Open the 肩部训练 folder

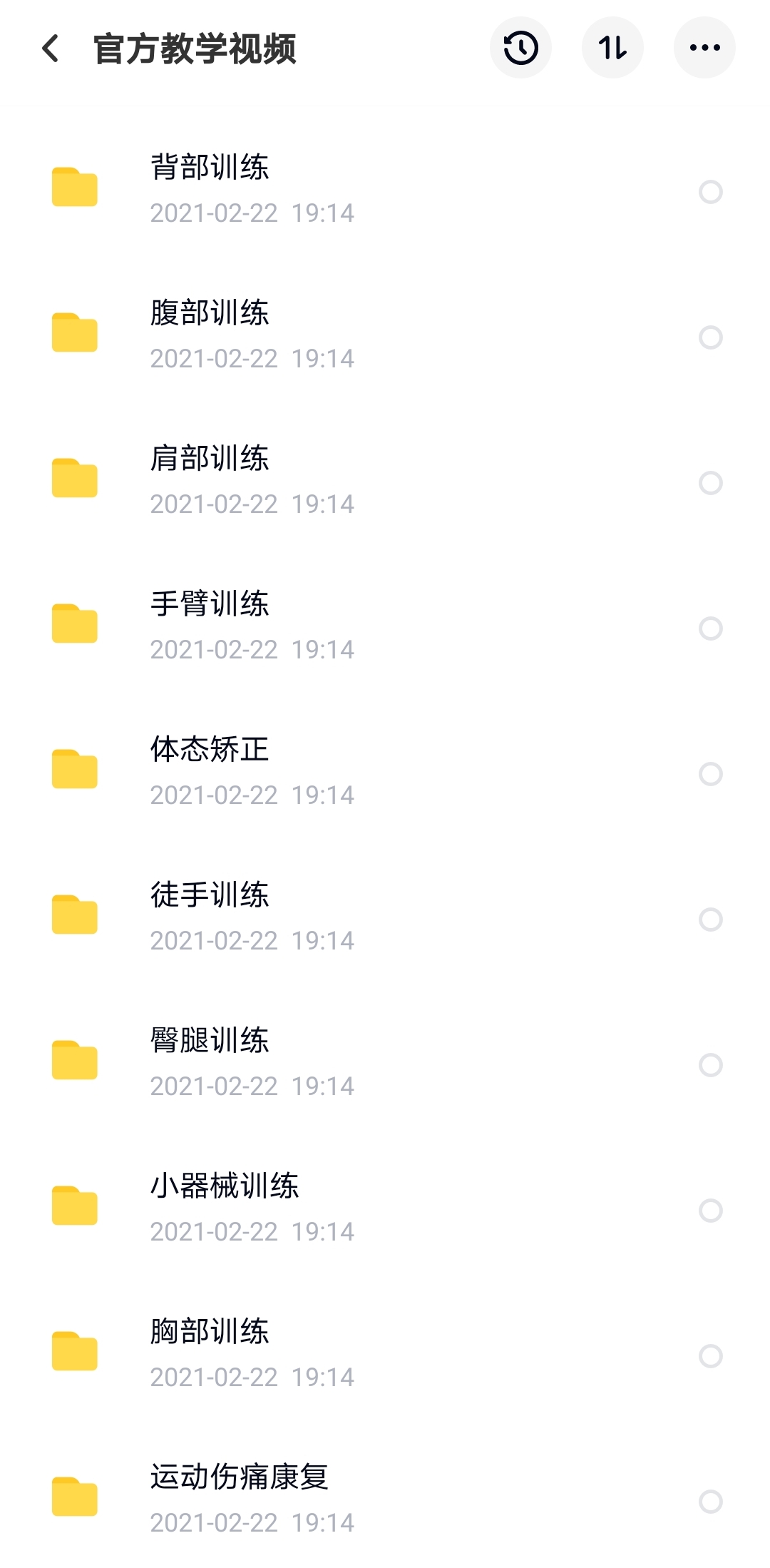385,481
